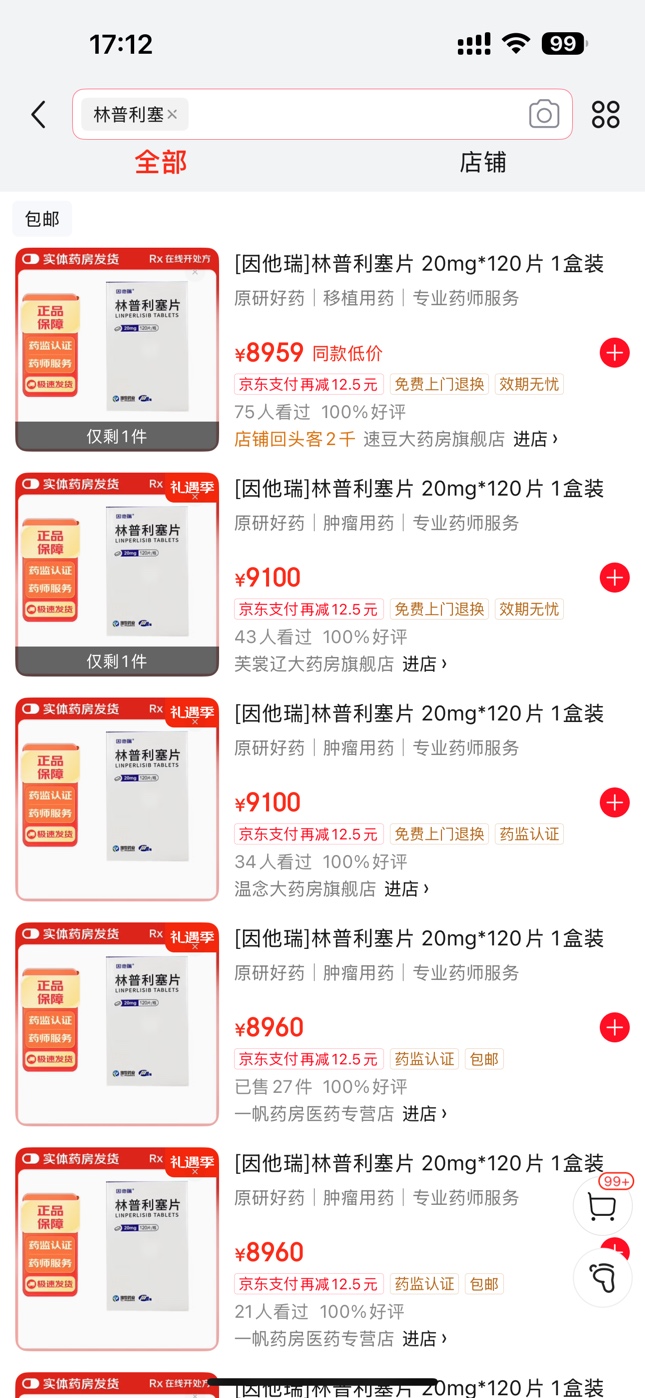Remove the 林普利塞 search keyword chip
645x1398 pixels.
coord(172,115)
